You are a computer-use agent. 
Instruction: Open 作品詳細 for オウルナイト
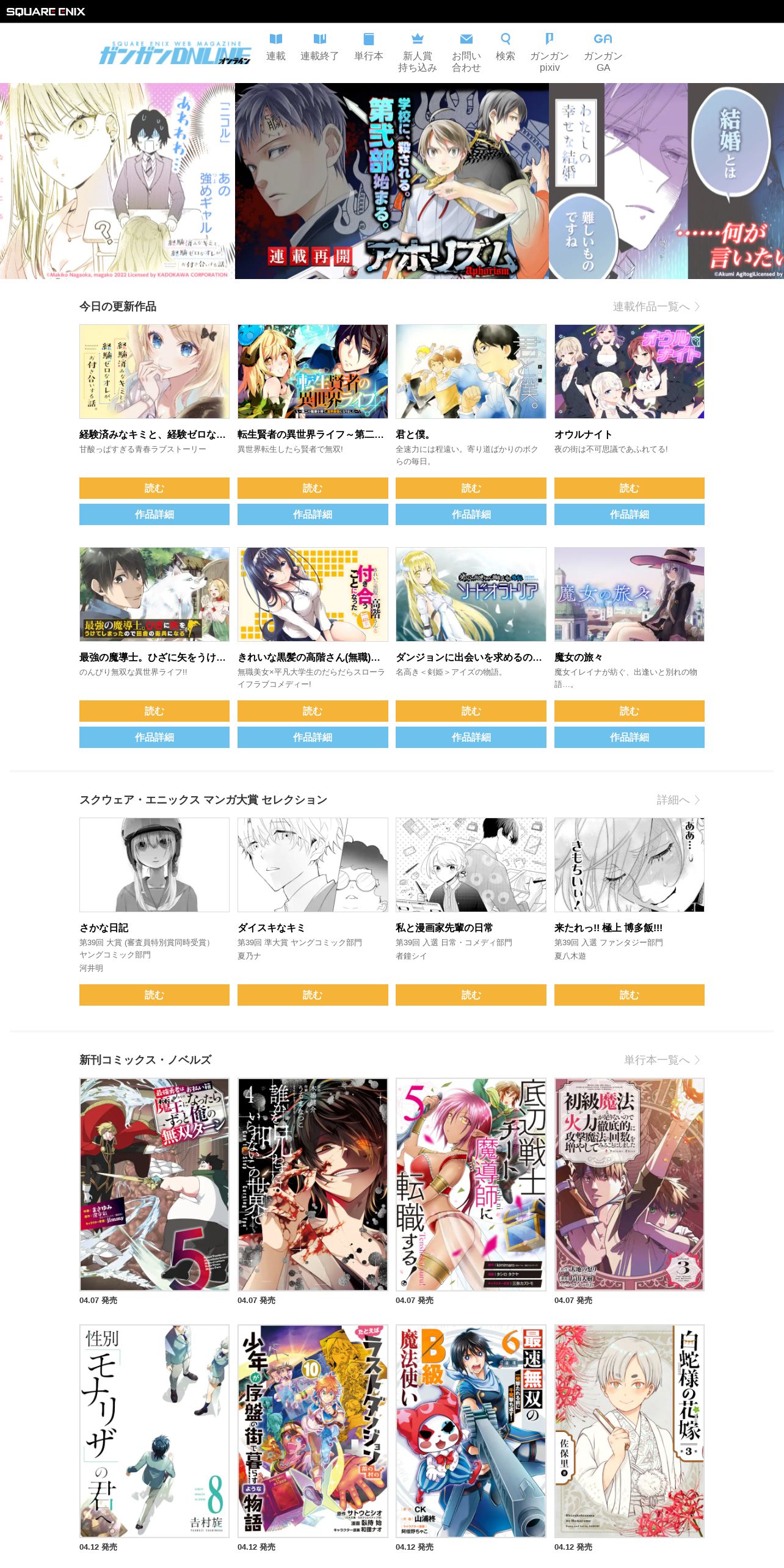629,515
